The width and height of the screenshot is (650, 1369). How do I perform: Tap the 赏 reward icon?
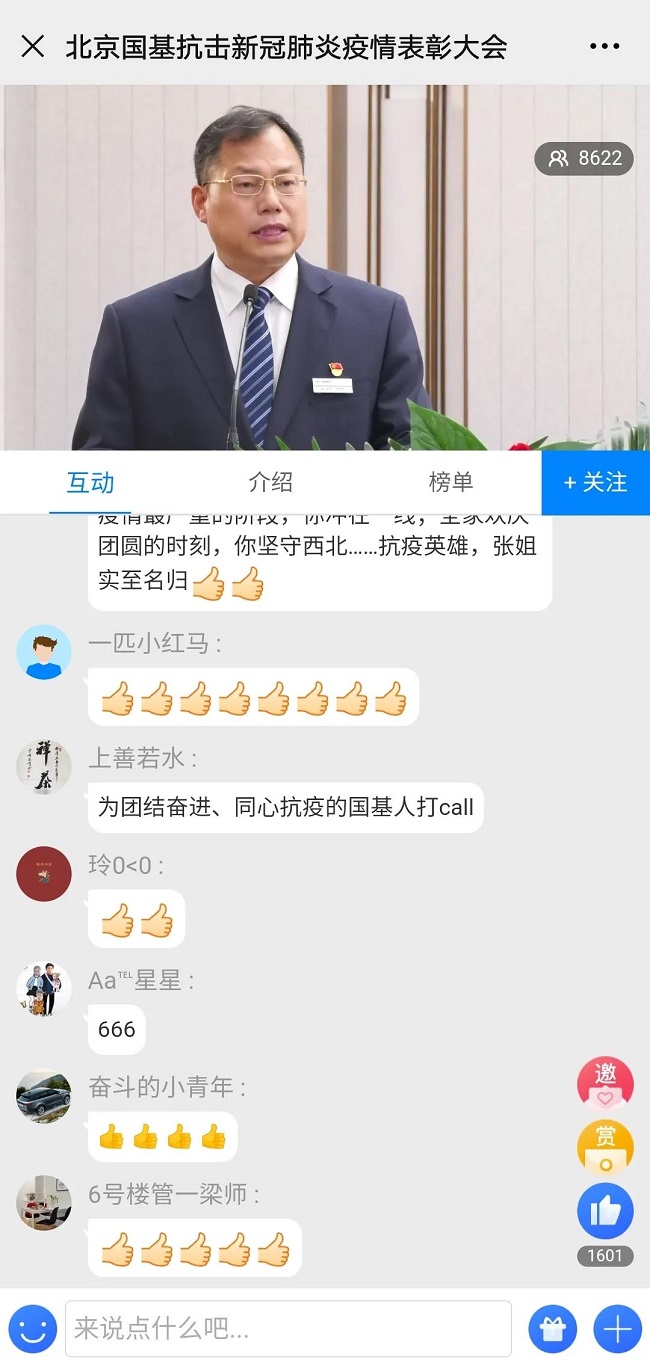pyautogui.click(x=605, y=1146)
